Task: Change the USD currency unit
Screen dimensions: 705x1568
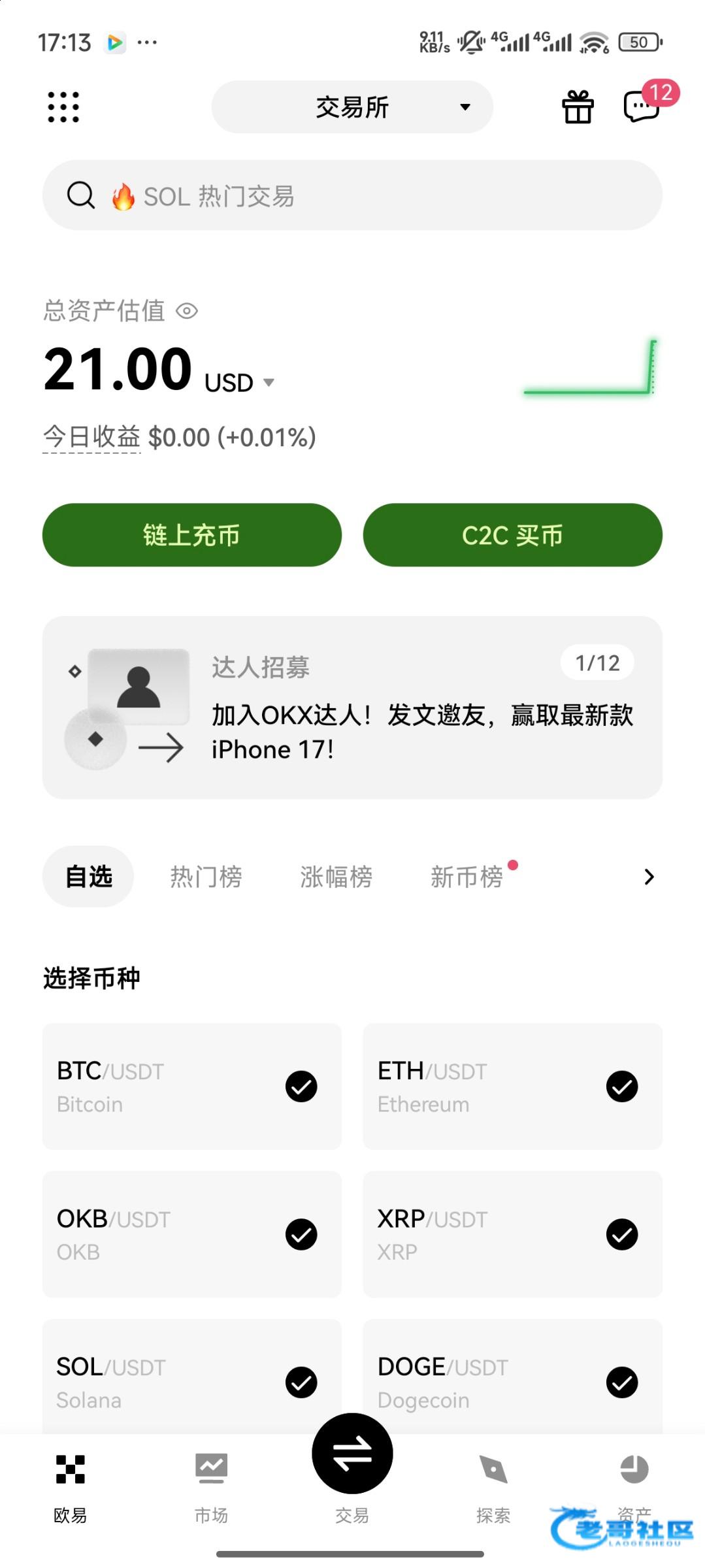Action: click(240, 383)
